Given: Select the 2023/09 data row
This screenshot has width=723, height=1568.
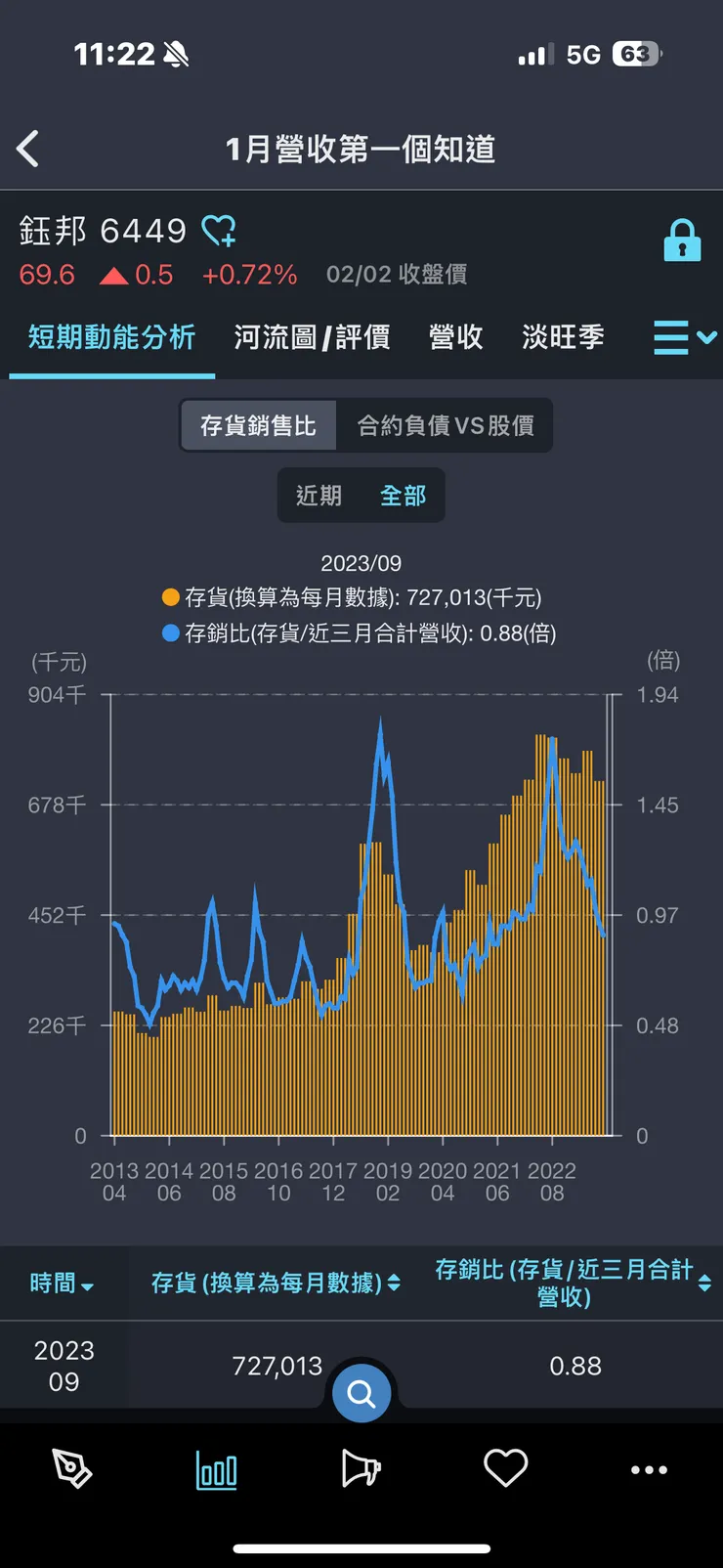Looking at the screenshot, I should pos(64,1364).
